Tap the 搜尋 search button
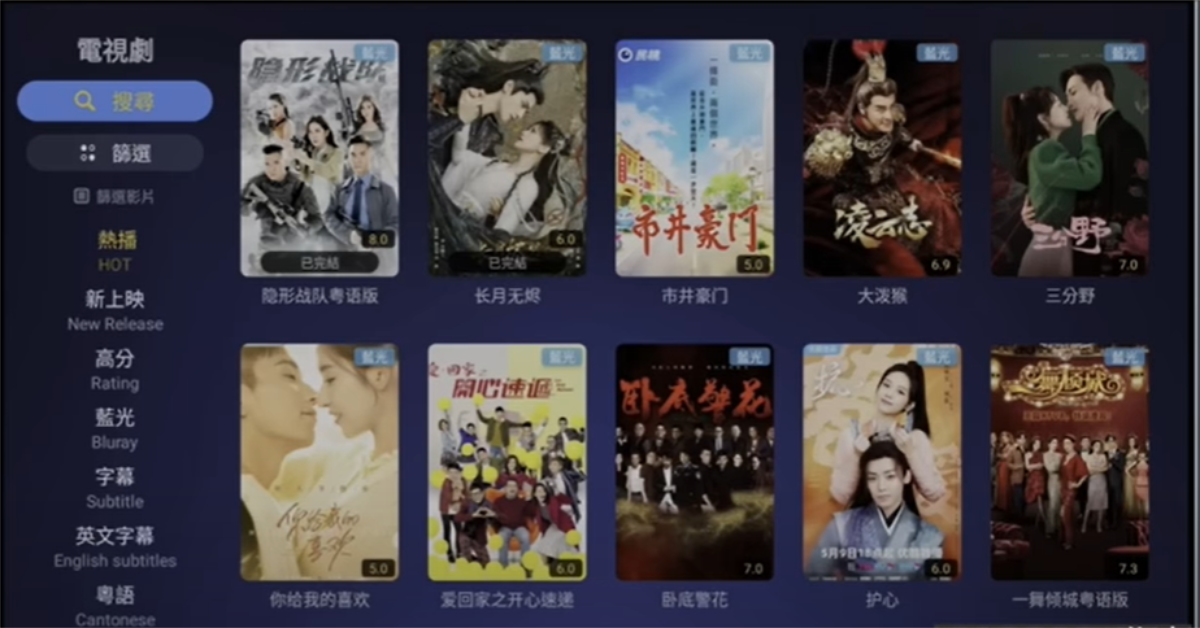This screenshot has width=1200, height=628. tap(115, 101)
